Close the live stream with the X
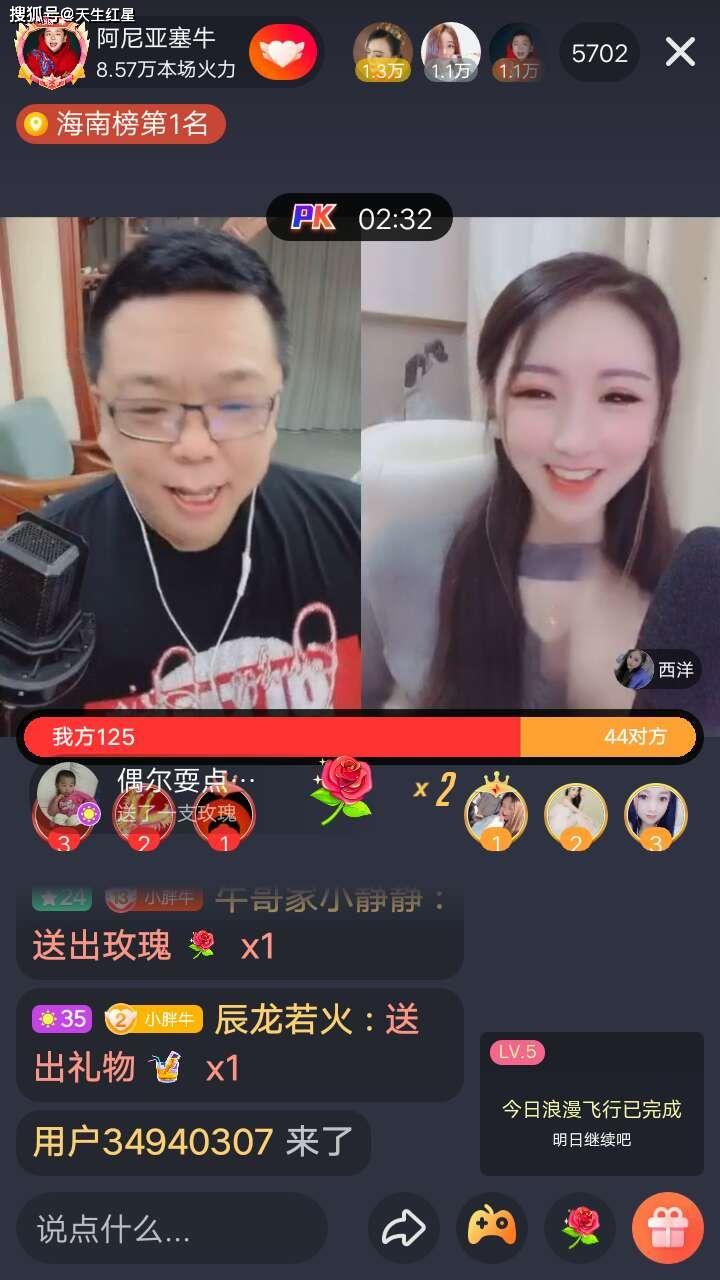The width and height of the screenshot is (720, 1280). pos(680,52)
